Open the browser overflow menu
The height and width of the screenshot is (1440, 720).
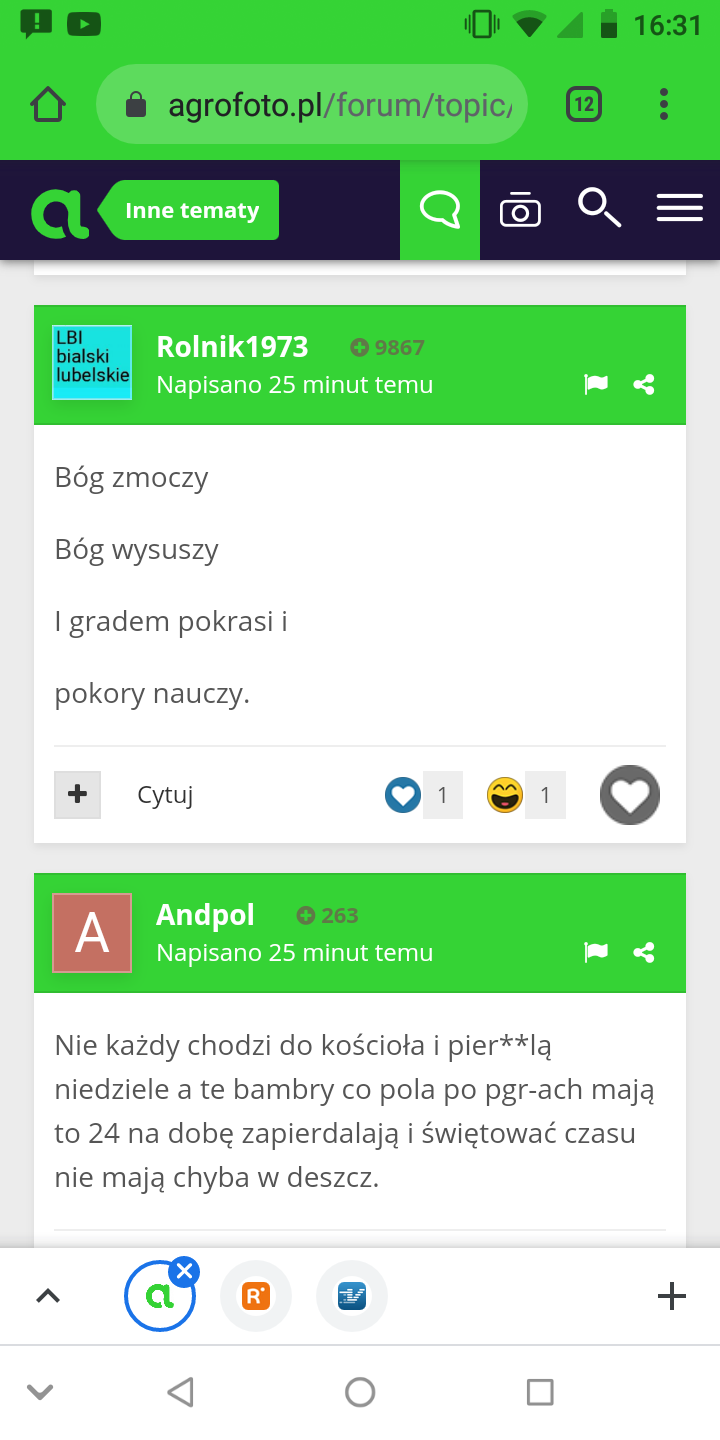pyautogui.click(x=664, y=104)
